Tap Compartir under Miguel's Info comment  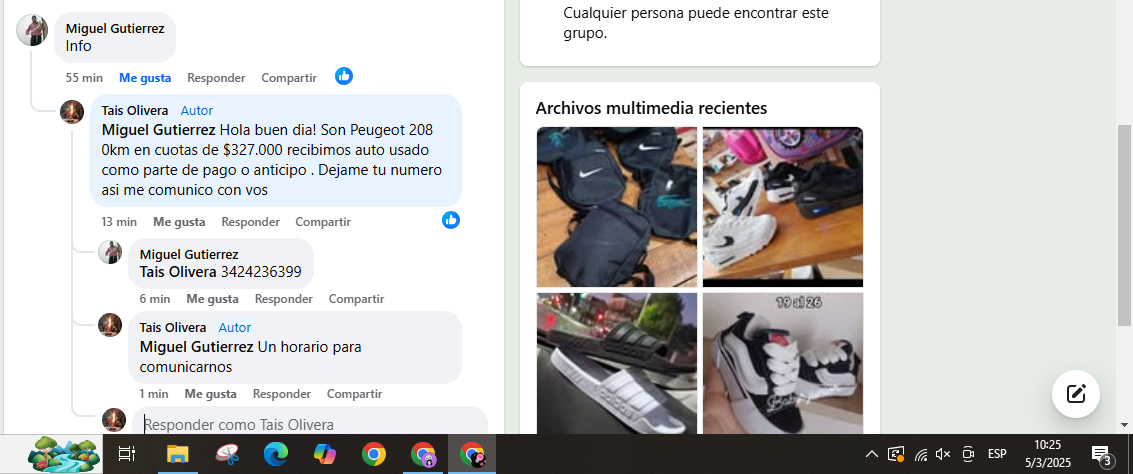pos(289,78)
